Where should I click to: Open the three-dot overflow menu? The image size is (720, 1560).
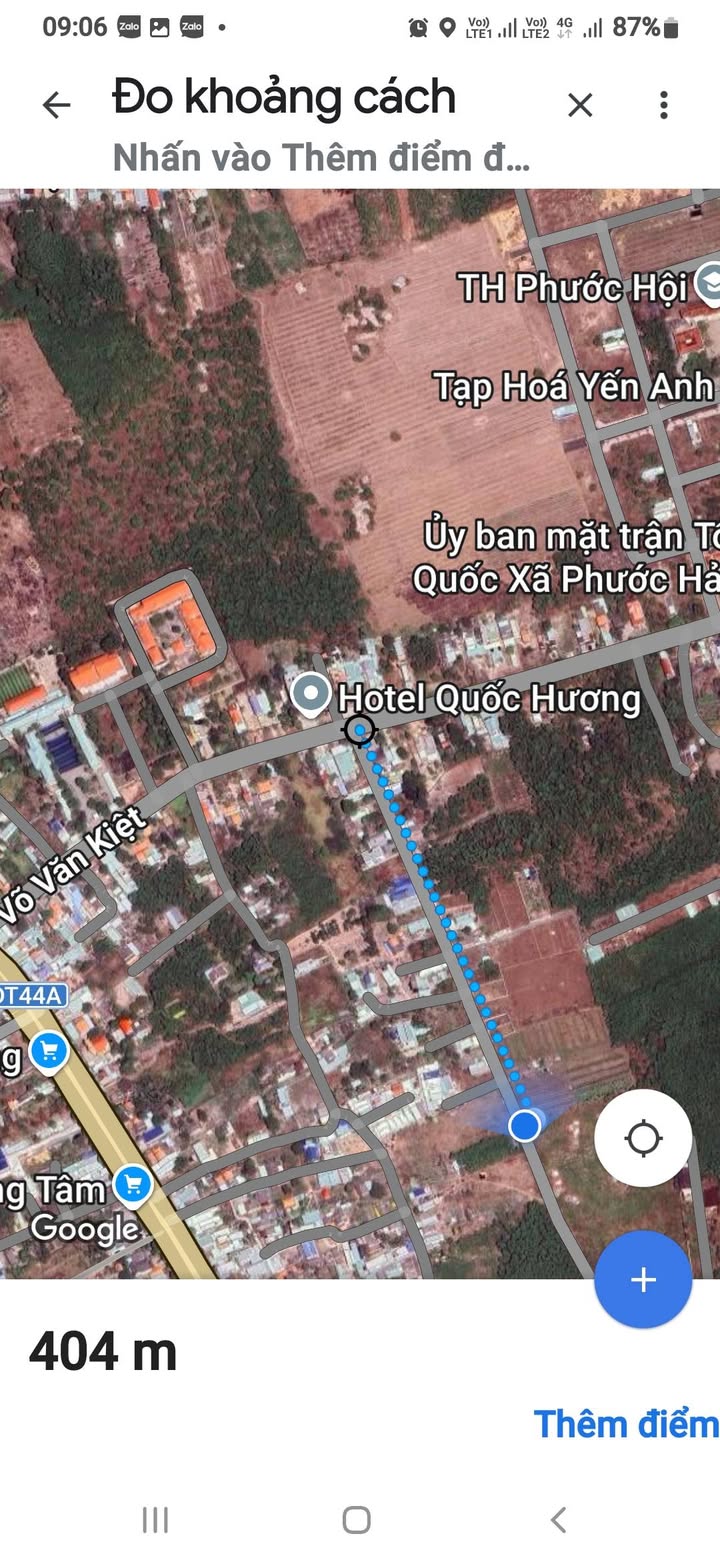tap(663, 105)
